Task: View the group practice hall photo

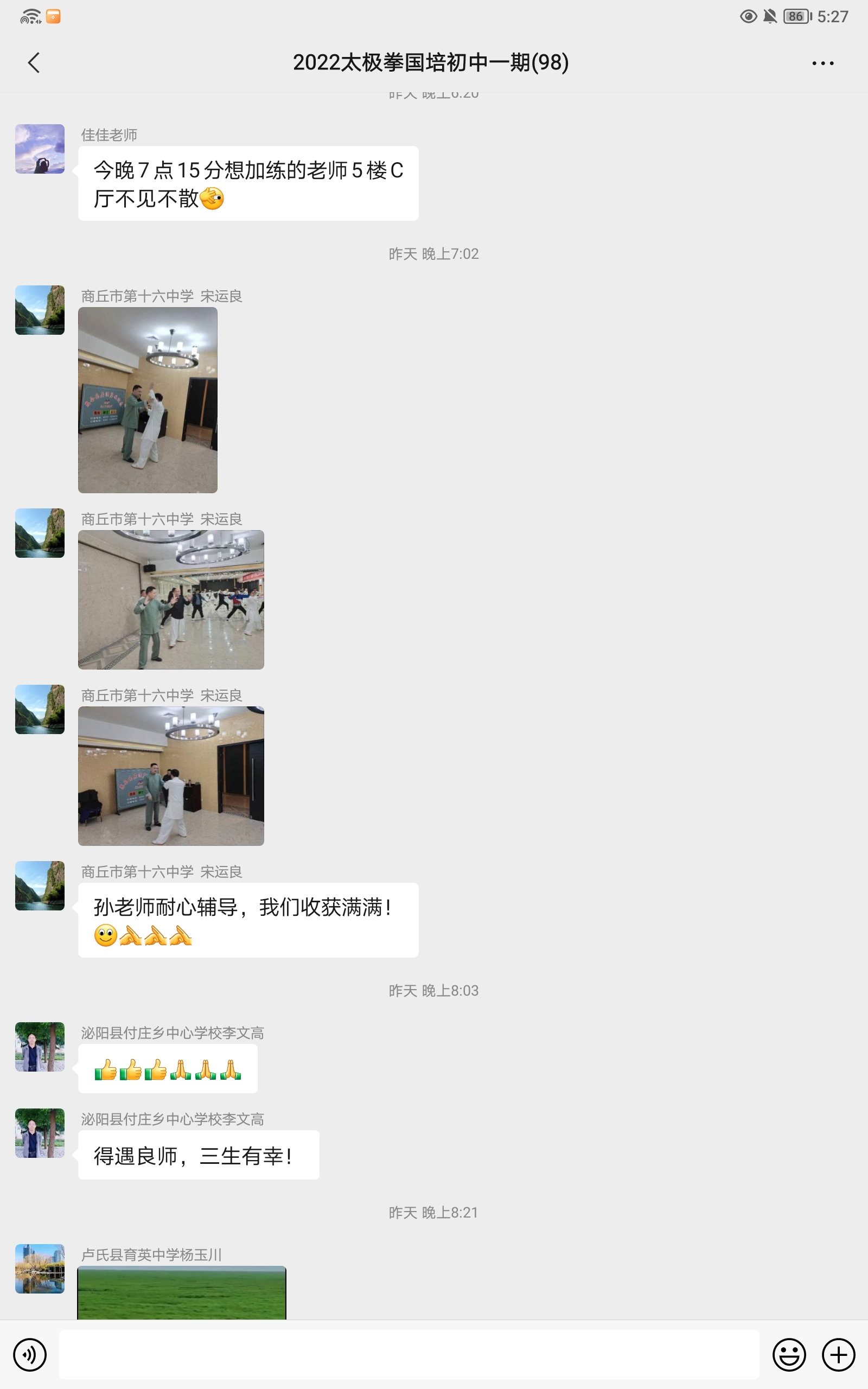Action: pos(171,599)
